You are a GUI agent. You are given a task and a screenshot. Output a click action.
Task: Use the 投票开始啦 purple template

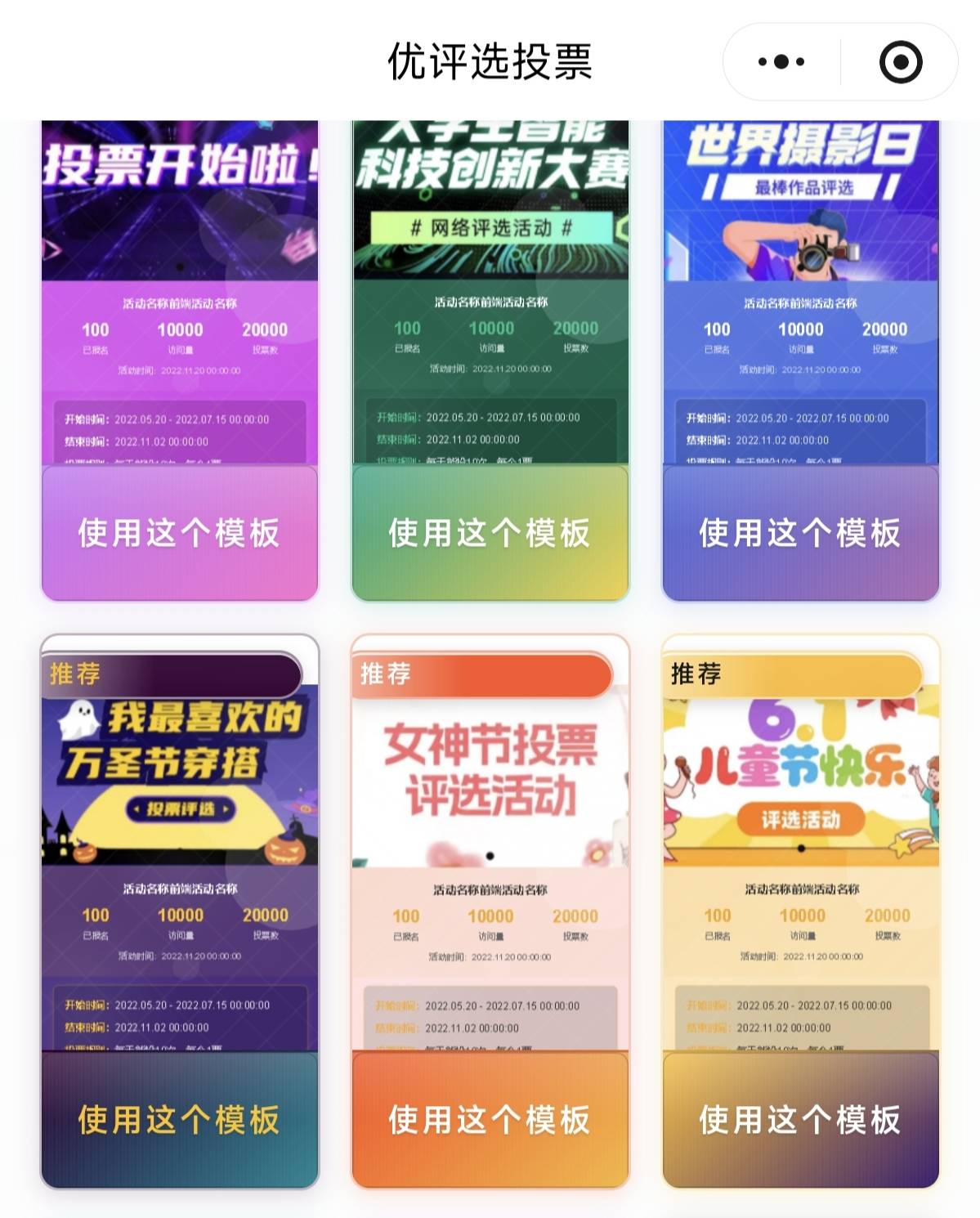[179, 533]
